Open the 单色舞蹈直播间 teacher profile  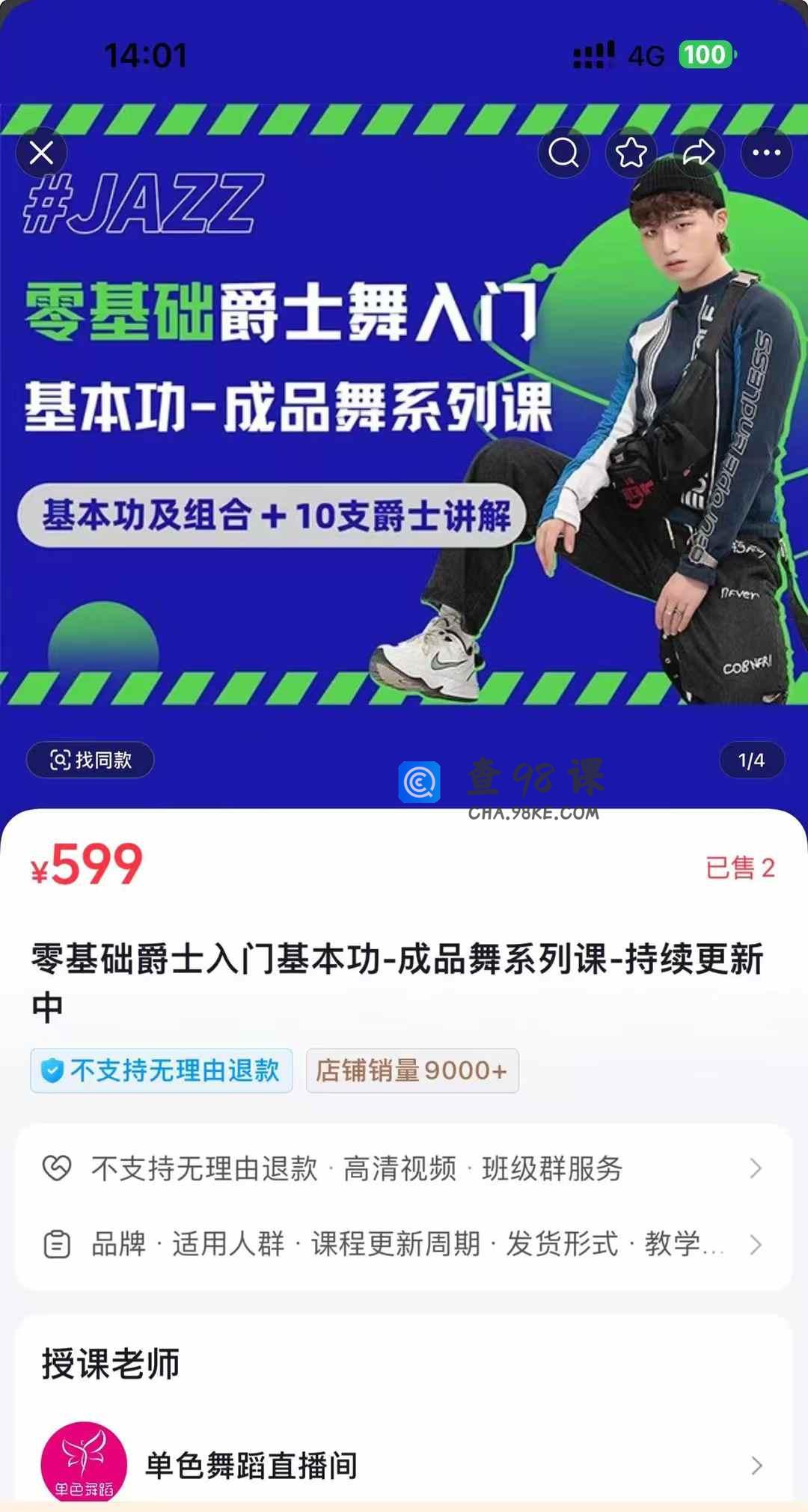tap(404, 1465)
